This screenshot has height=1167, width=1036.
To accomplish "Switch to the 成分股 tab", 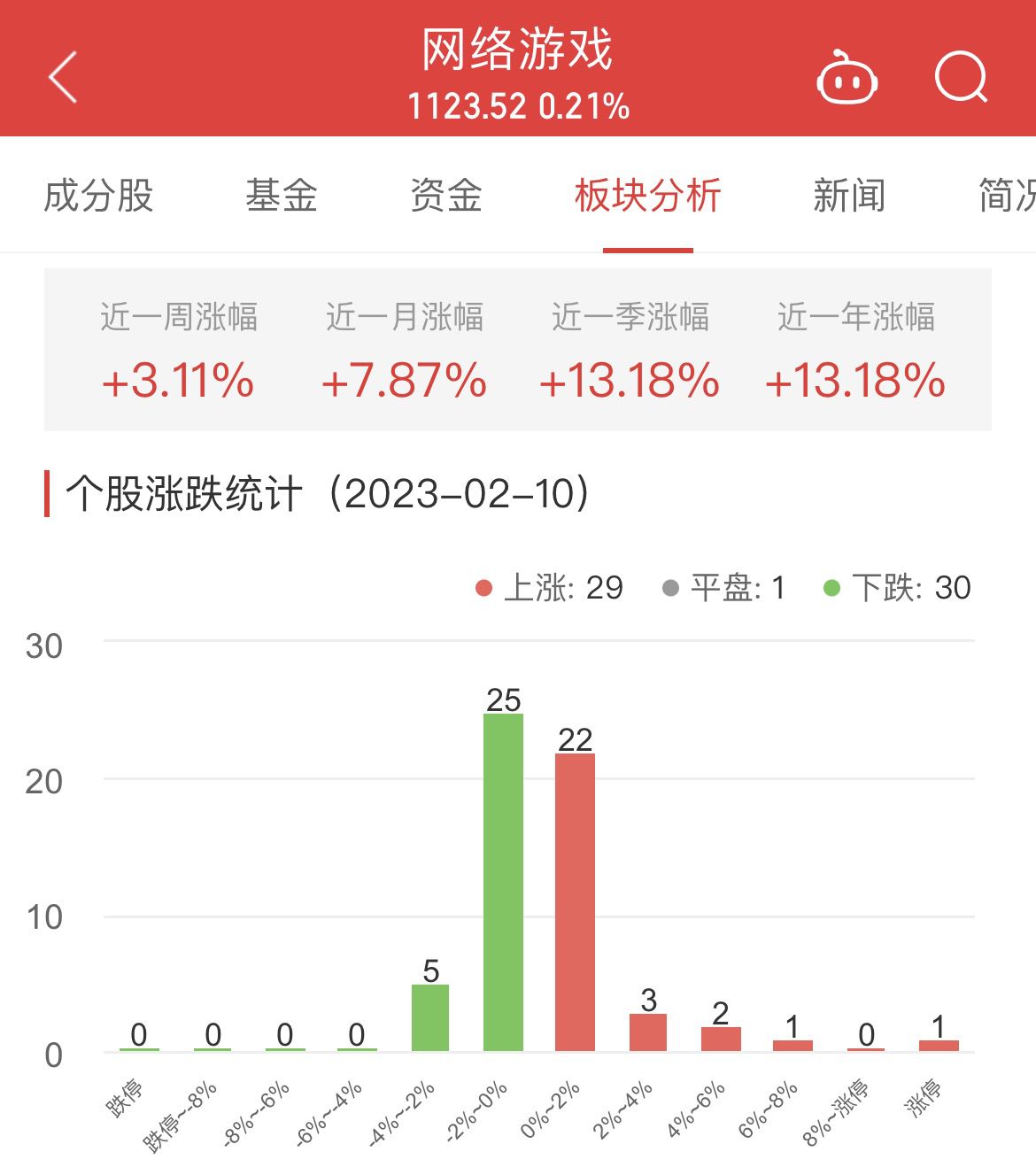I will (99, 196).
